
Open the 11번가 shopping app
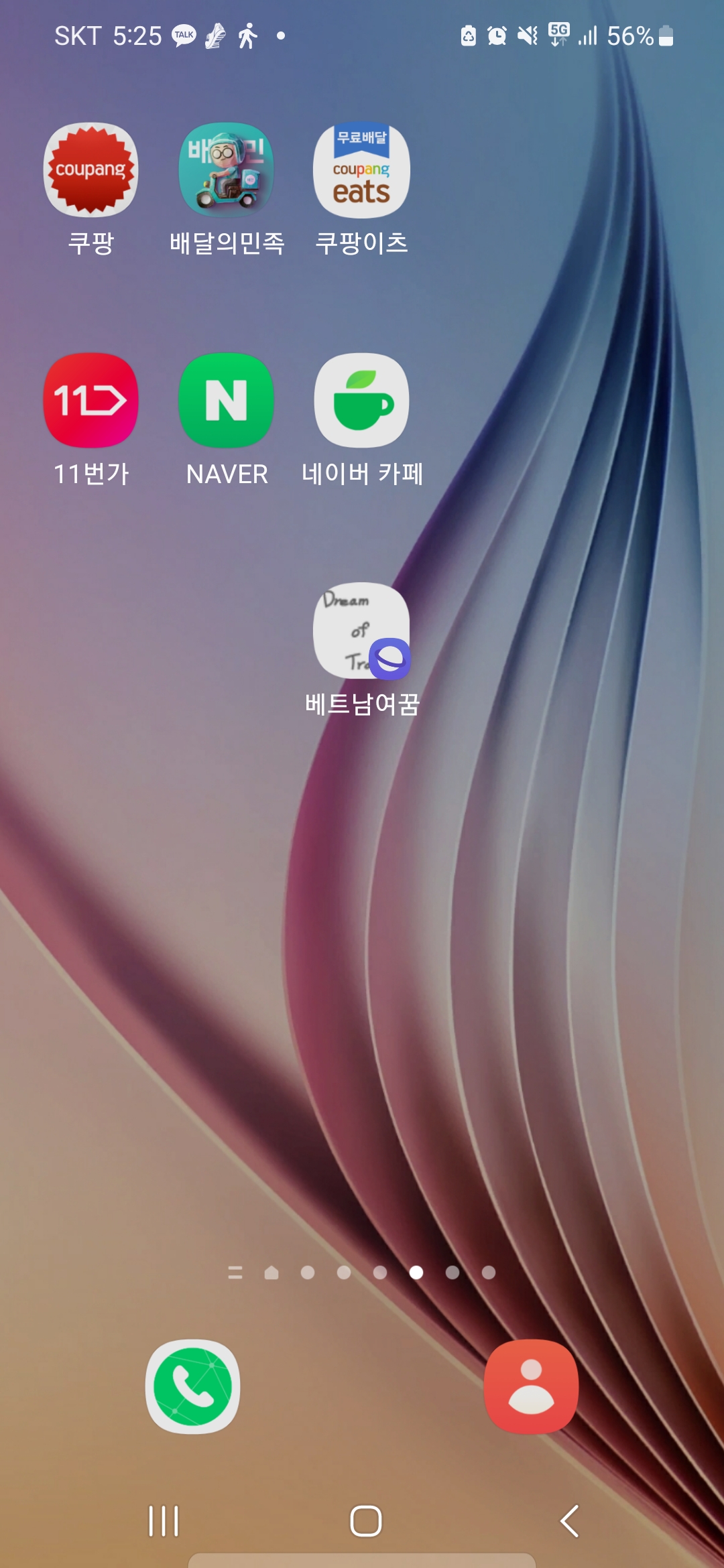point(91,400)
